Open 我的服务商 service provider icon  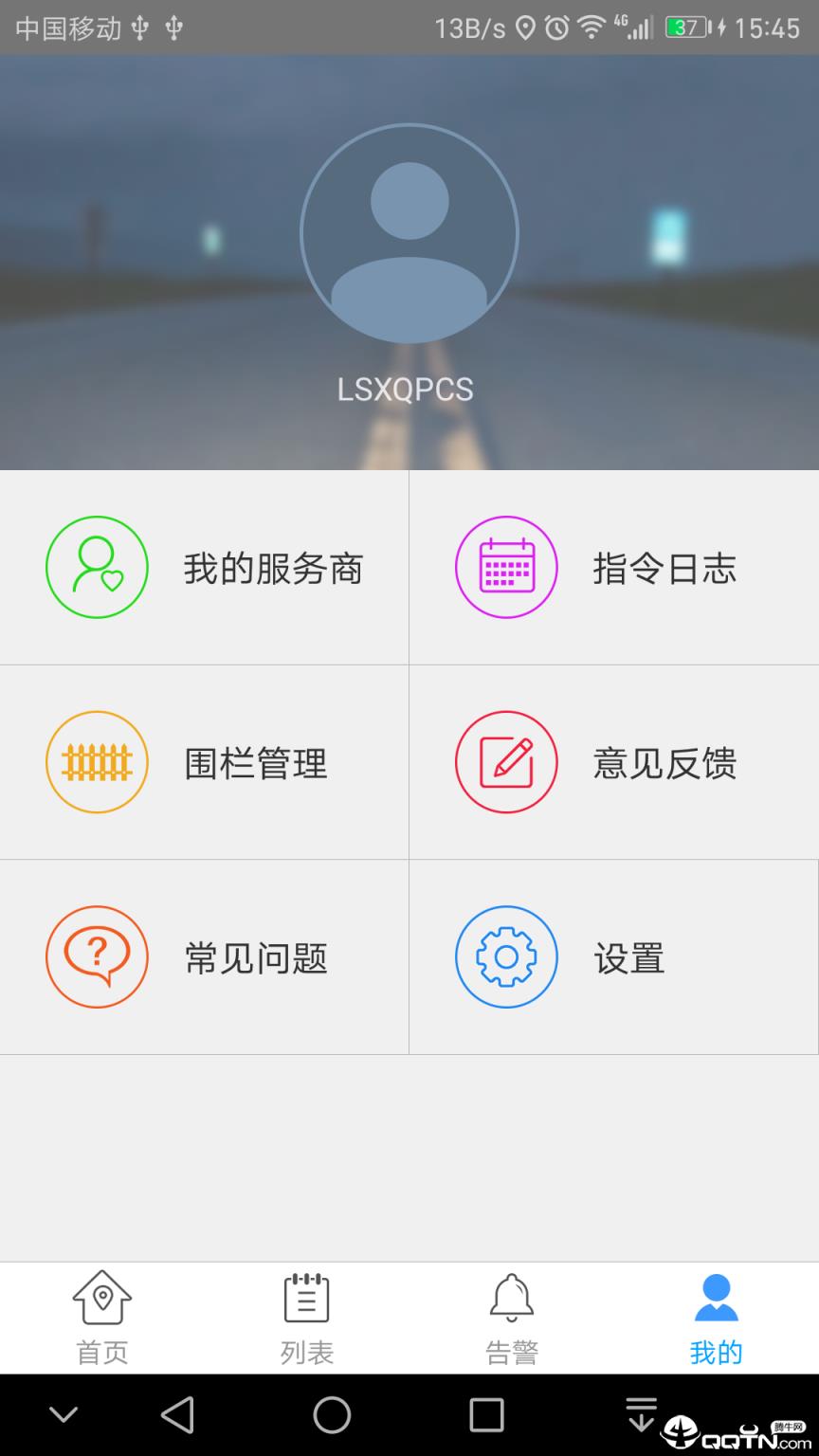tap(96, 566)
